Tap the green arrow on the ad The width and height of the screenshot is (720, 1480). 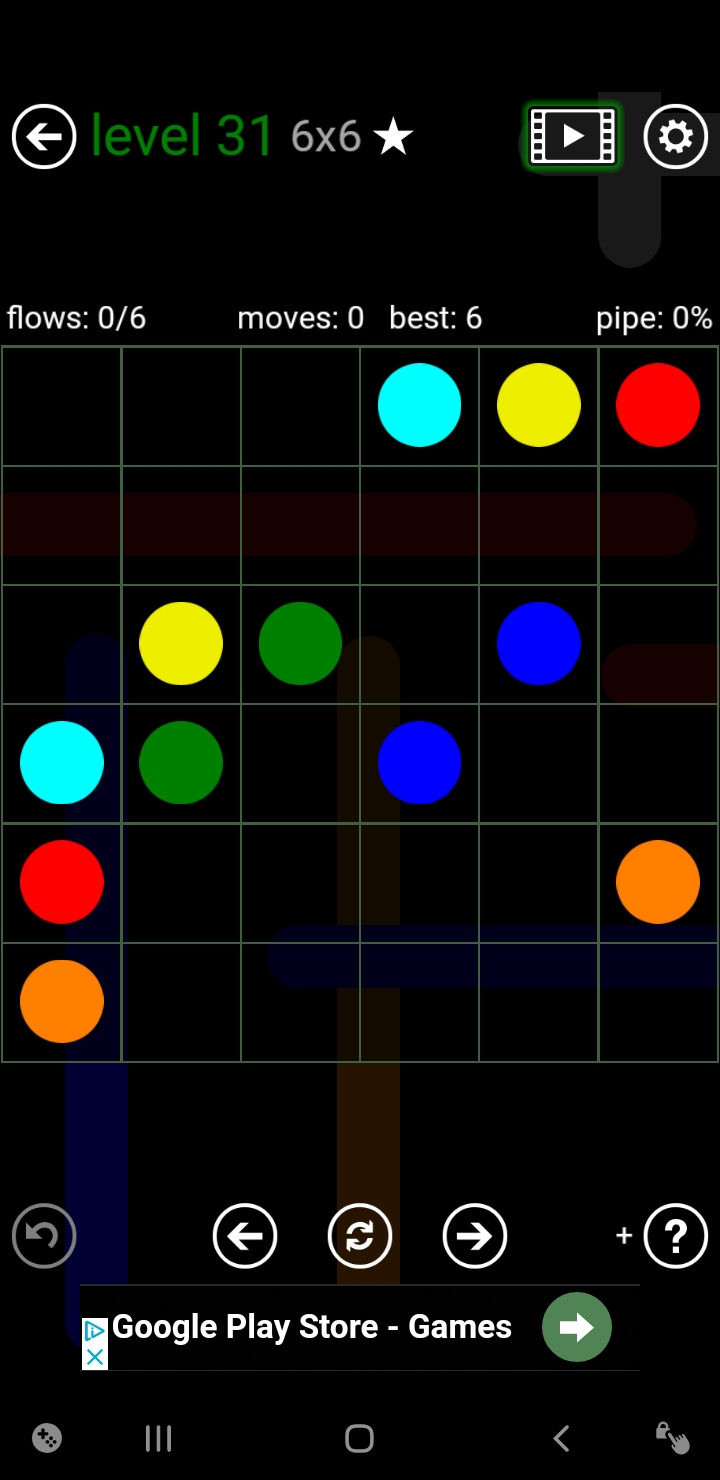[577, 1327]
